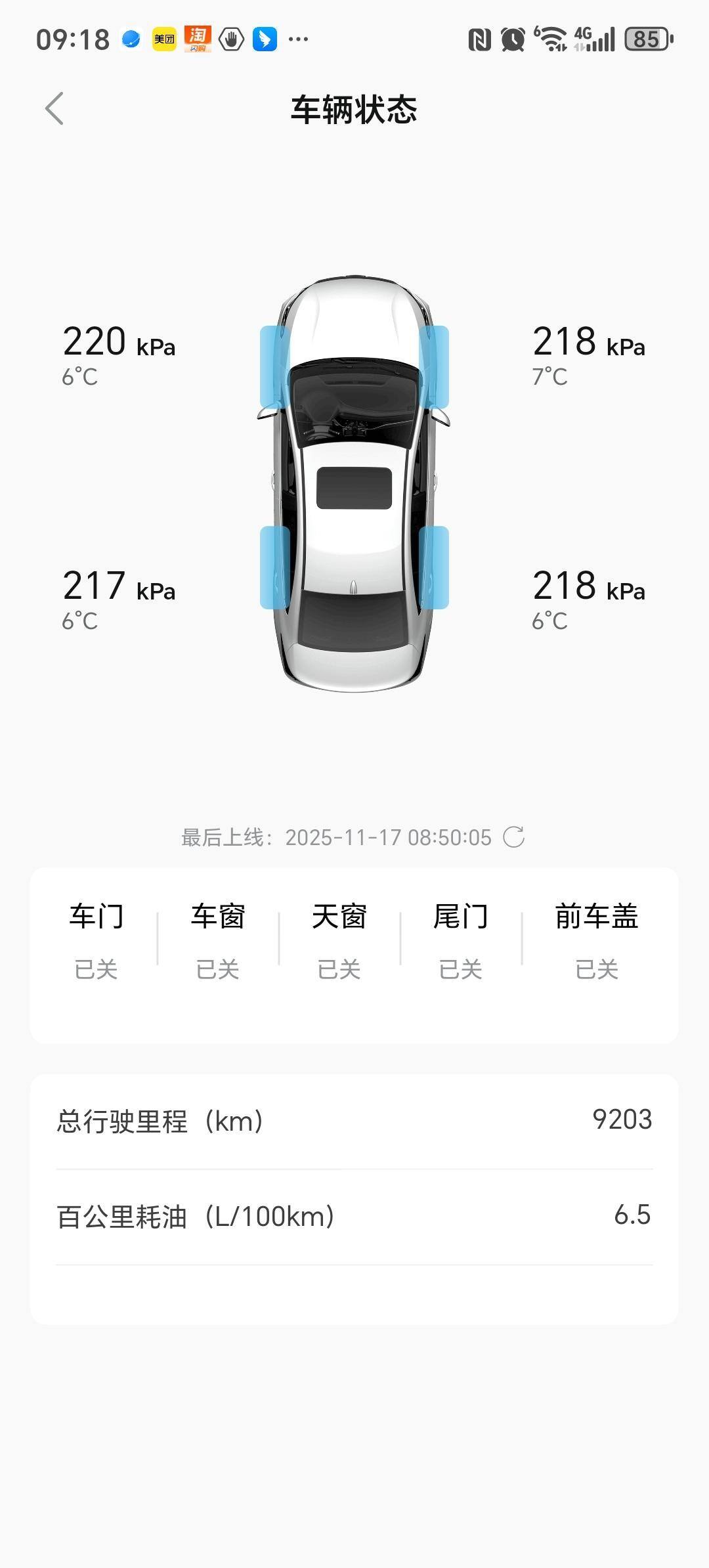Go back from the 车辆状态 page
Image resolution: width=709 pixels, height=1568 pixels.
click(54, 108)
